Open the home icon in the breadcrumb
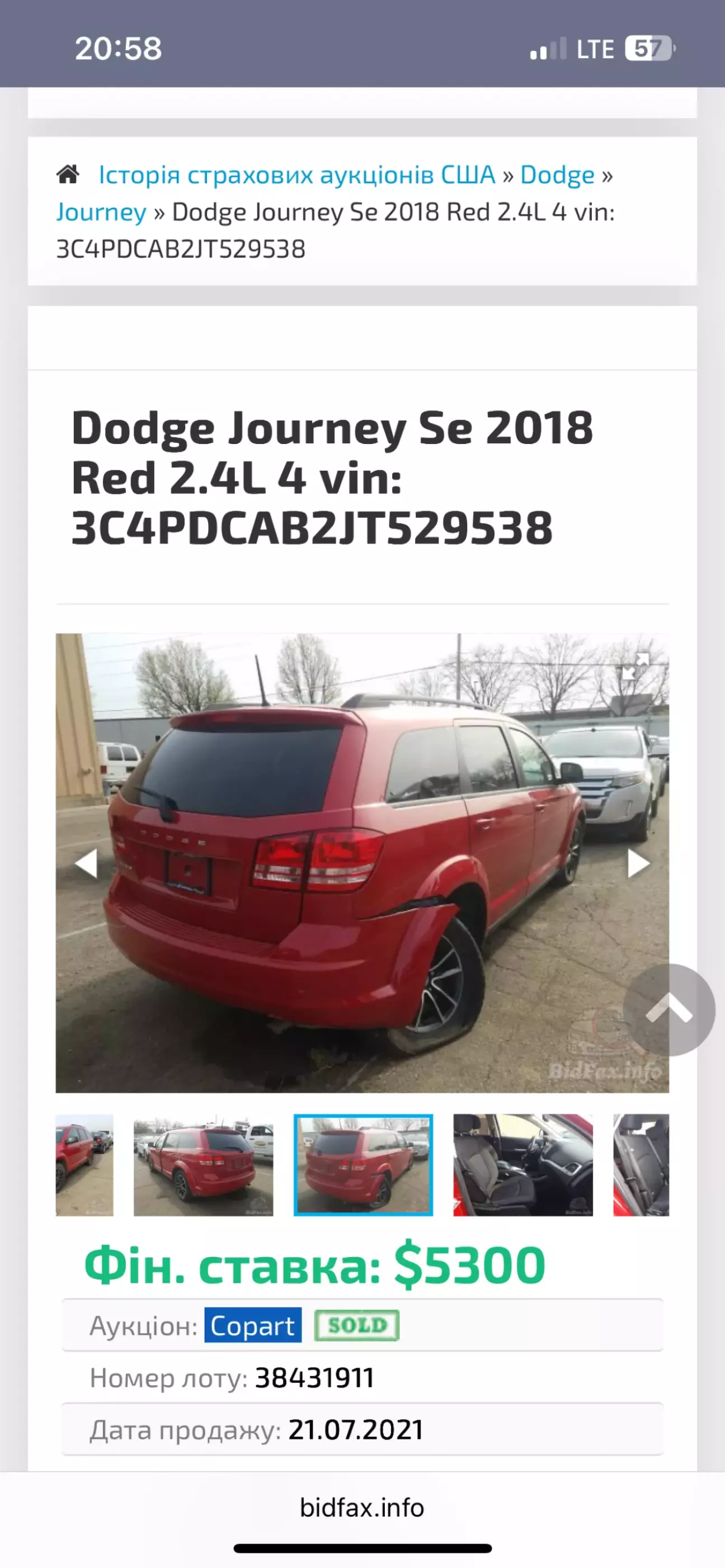This screenshot has height=1568, width=725. point(68,174)
